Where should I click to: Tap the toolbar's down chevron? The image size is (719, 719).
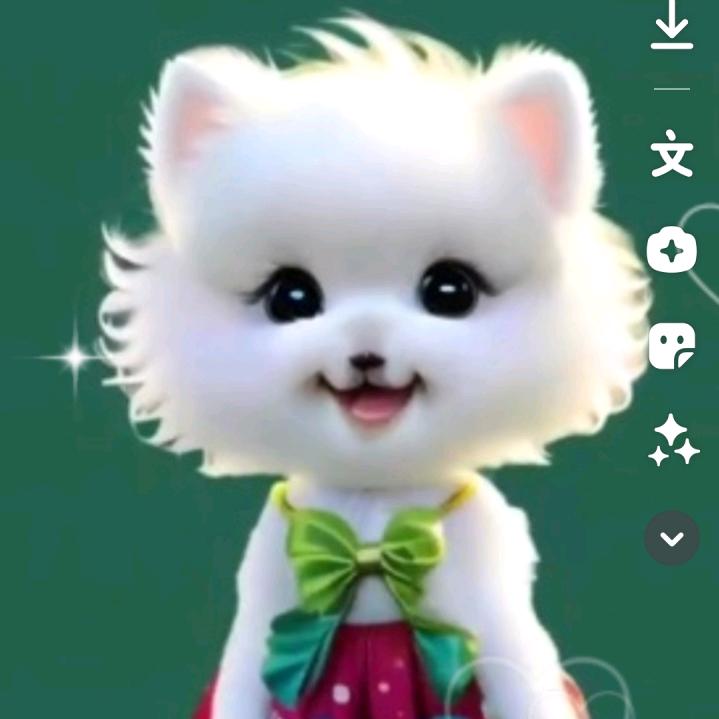point(672,538)
